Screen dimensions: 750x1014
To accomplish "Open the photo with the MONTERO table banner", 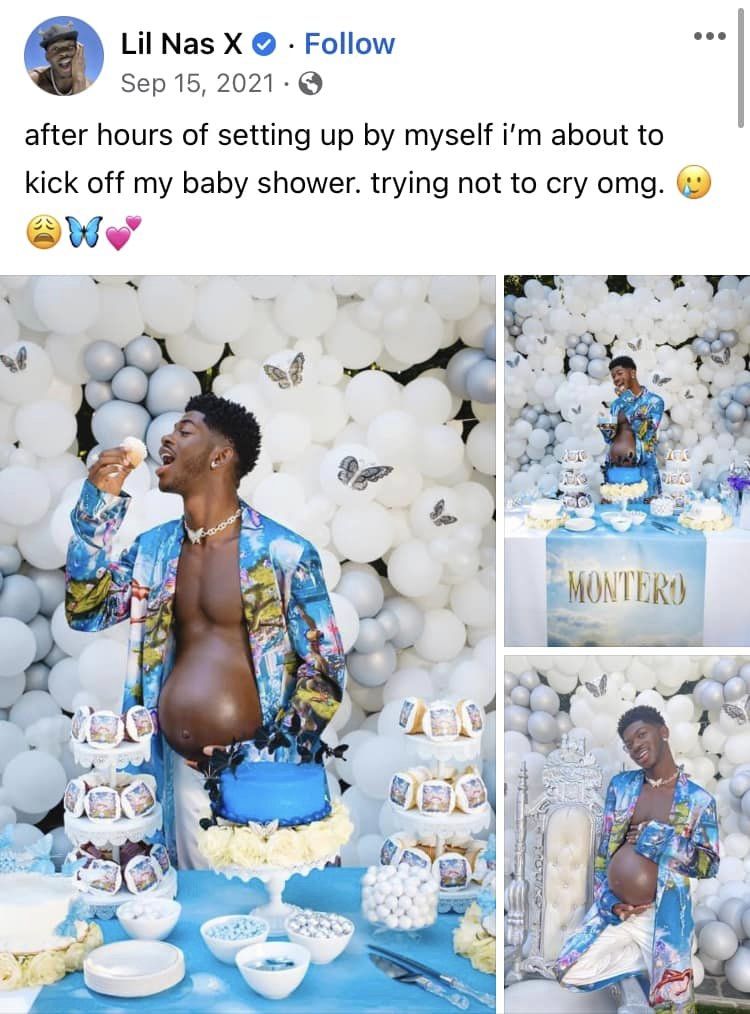I will pyautogui.click(x=627, y=461).
